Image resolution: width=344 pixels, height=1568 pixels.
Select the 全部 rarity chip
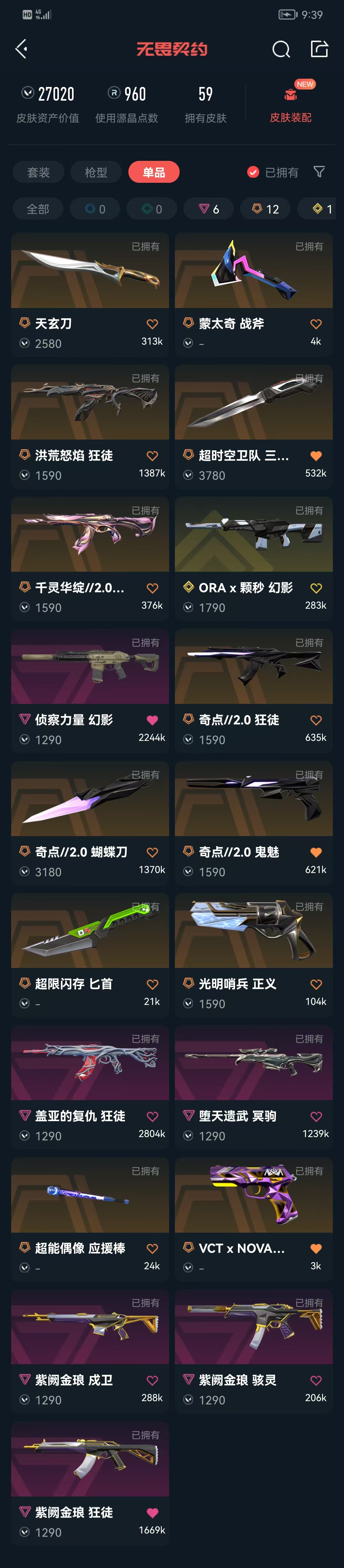point(38,209)
